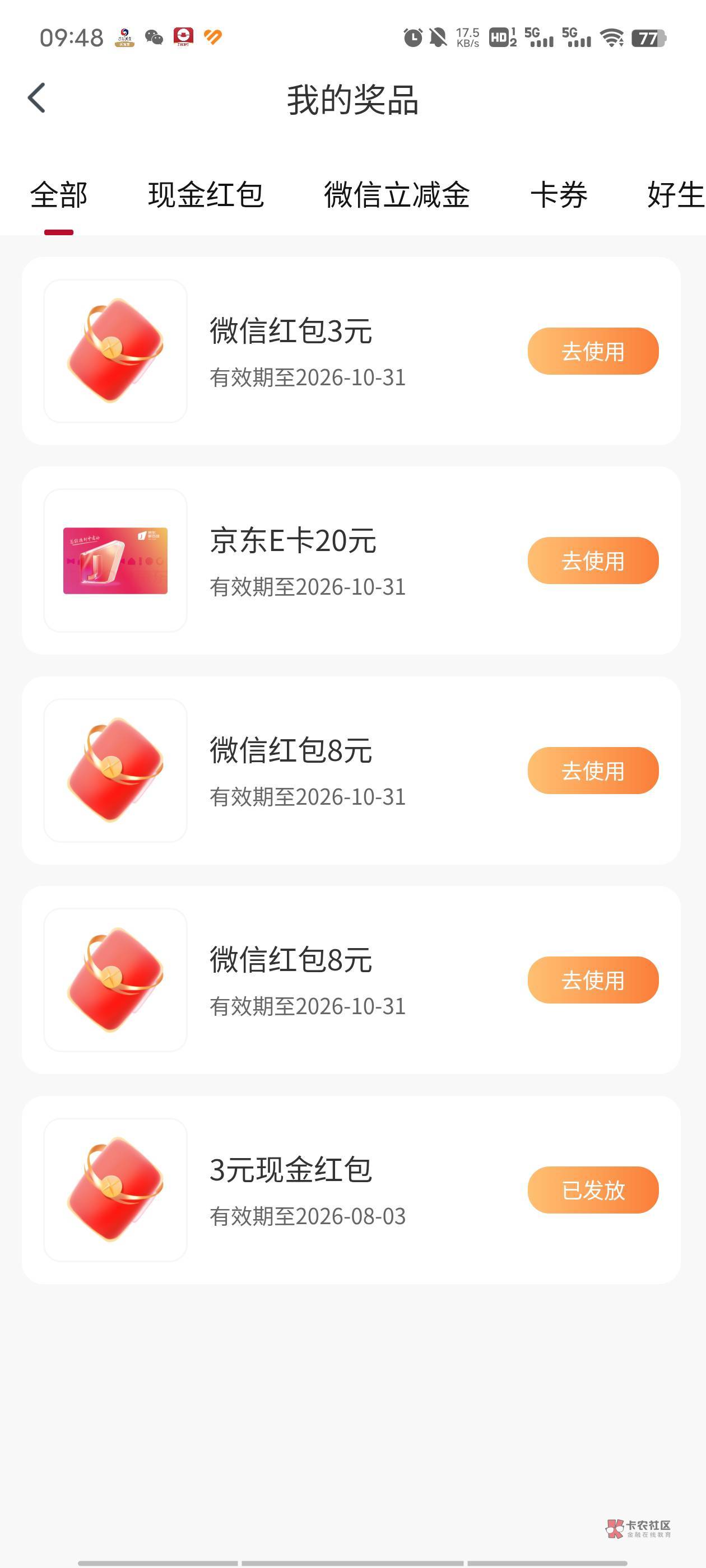Open the 京东E卡20元 card thumbnail
This screenshot has height=1568, width=706.
[115, 561]
